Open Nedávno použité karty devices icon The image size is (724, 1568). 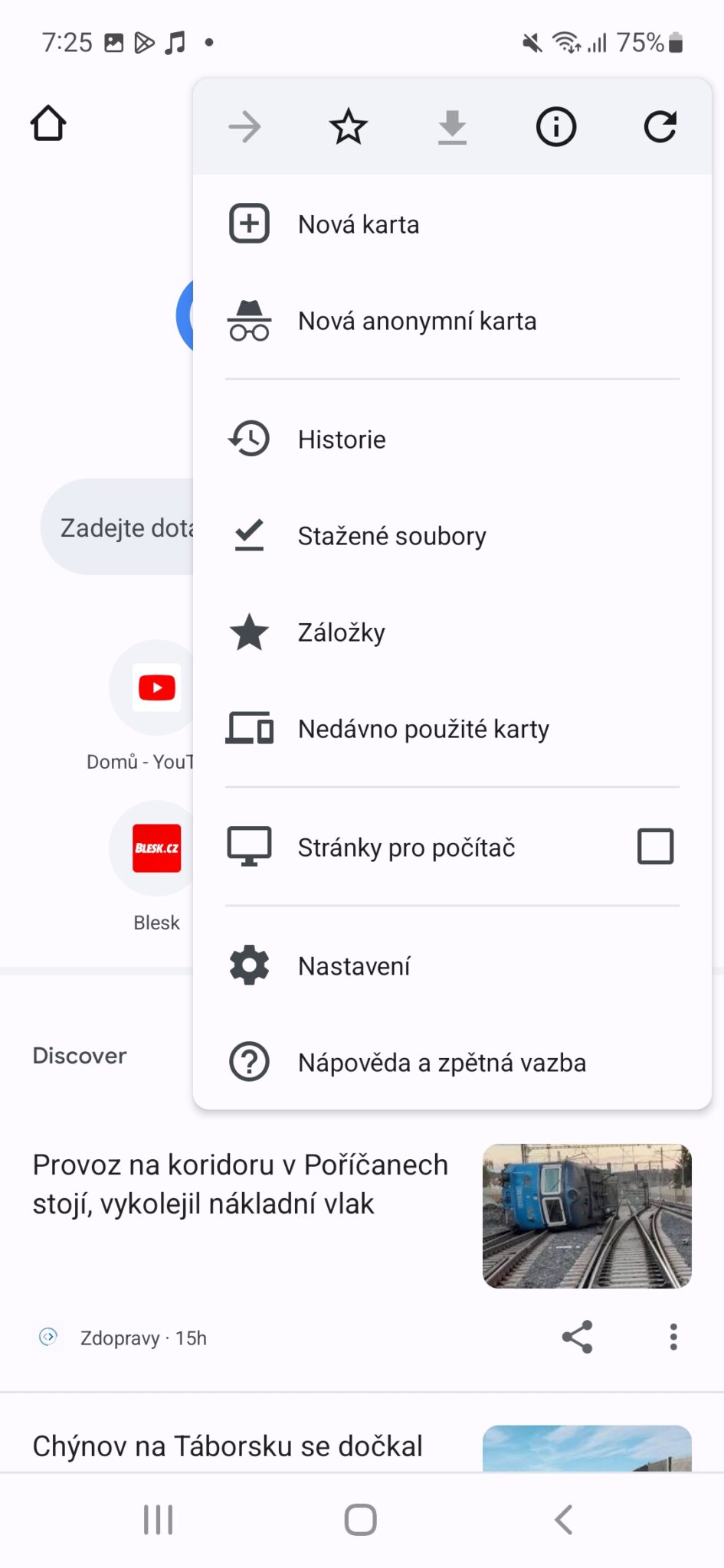pyautogui.click(x=248, y=729)
